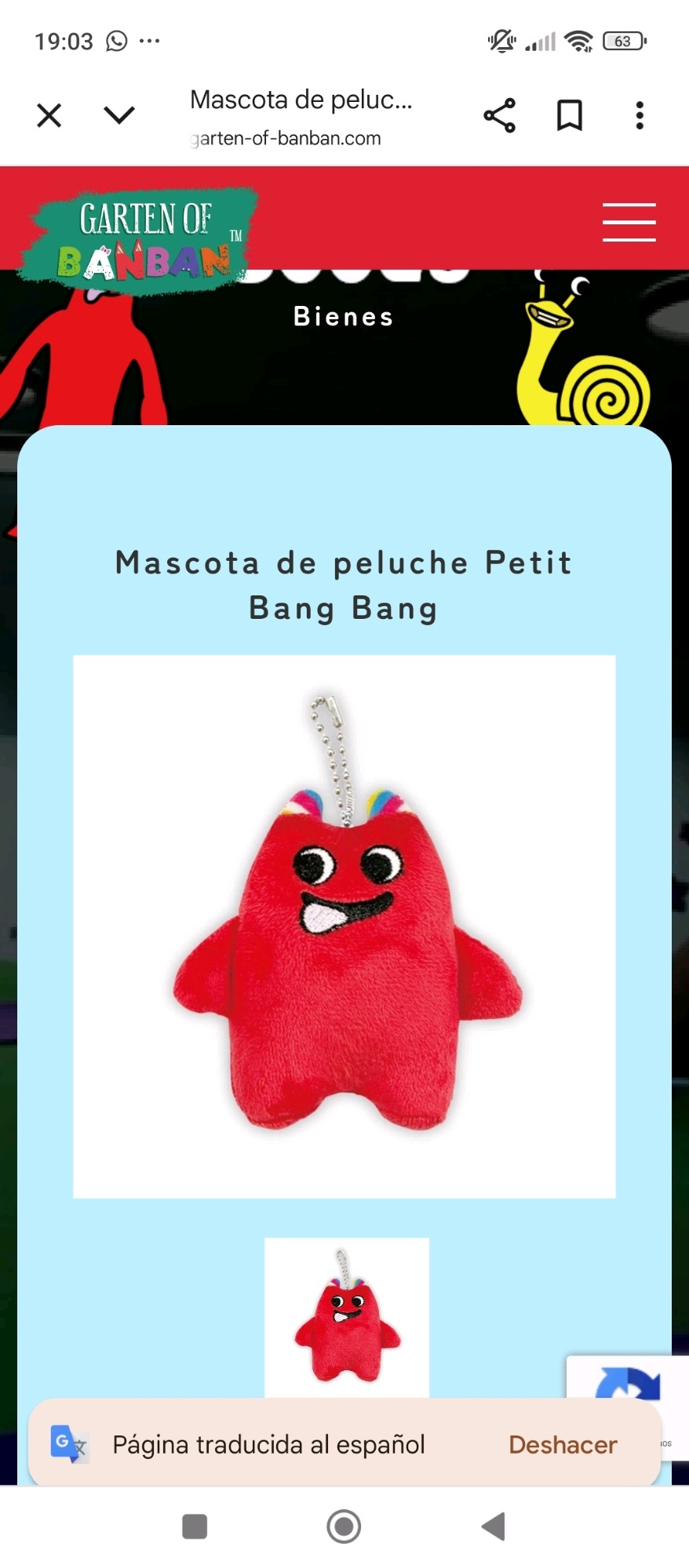Go back using system back button
Screen dimensions: 689x1568
click(x=494, y=1526)
